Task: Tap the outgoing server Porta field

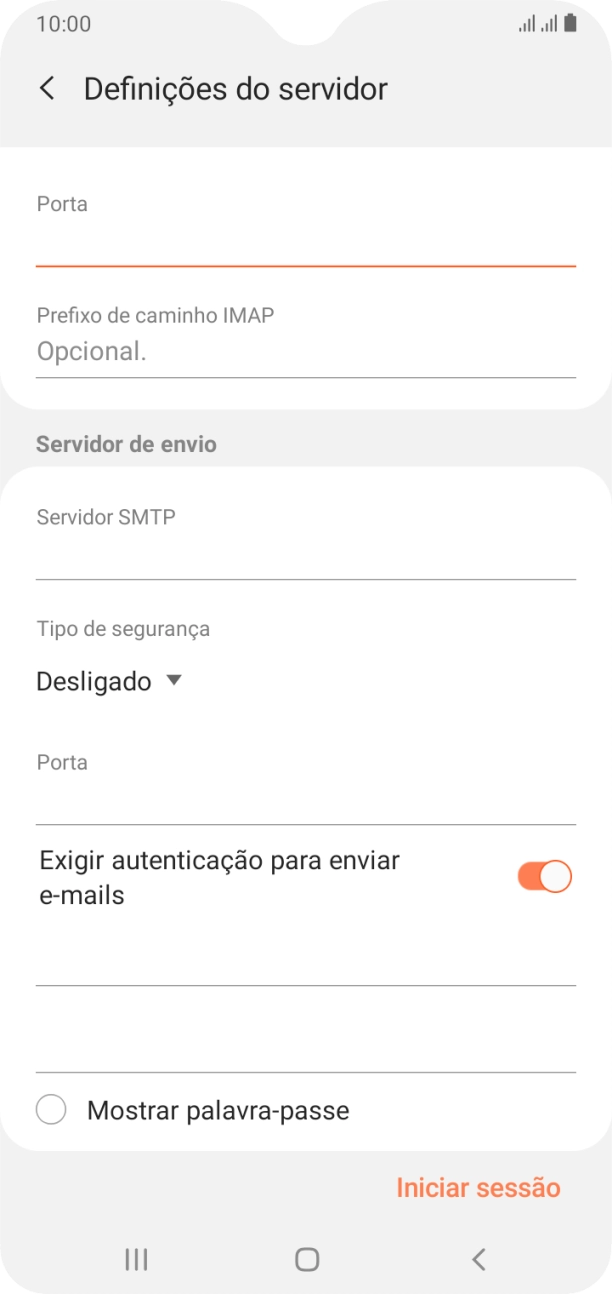Action: point(305,801)
